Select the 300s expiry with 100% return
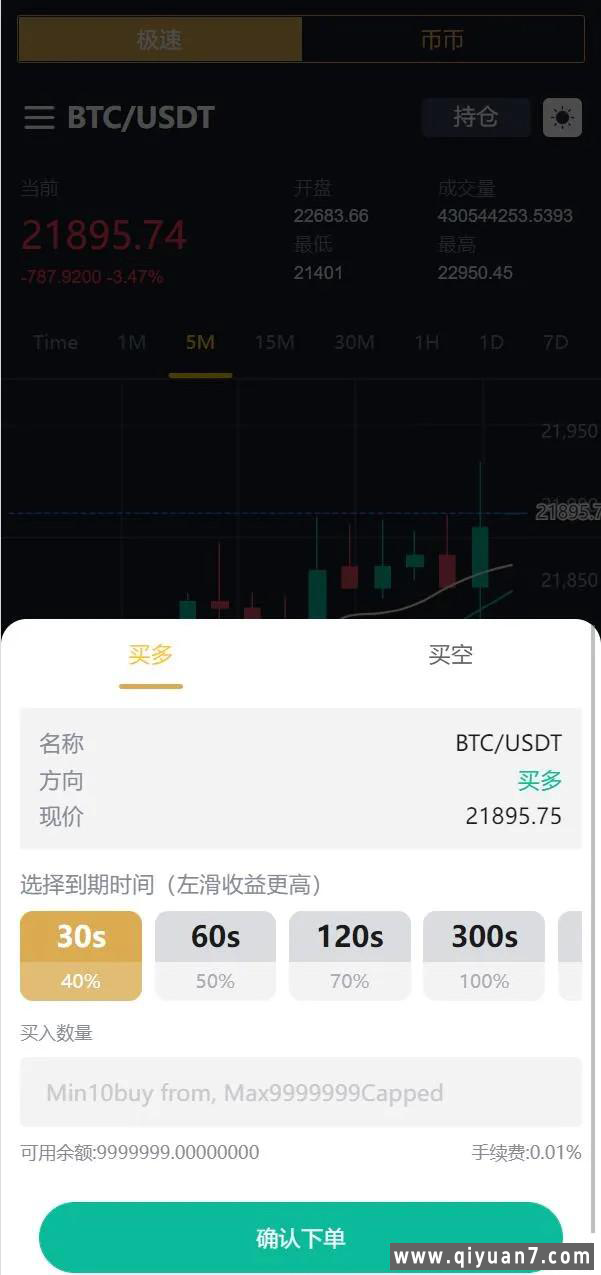 484,955
